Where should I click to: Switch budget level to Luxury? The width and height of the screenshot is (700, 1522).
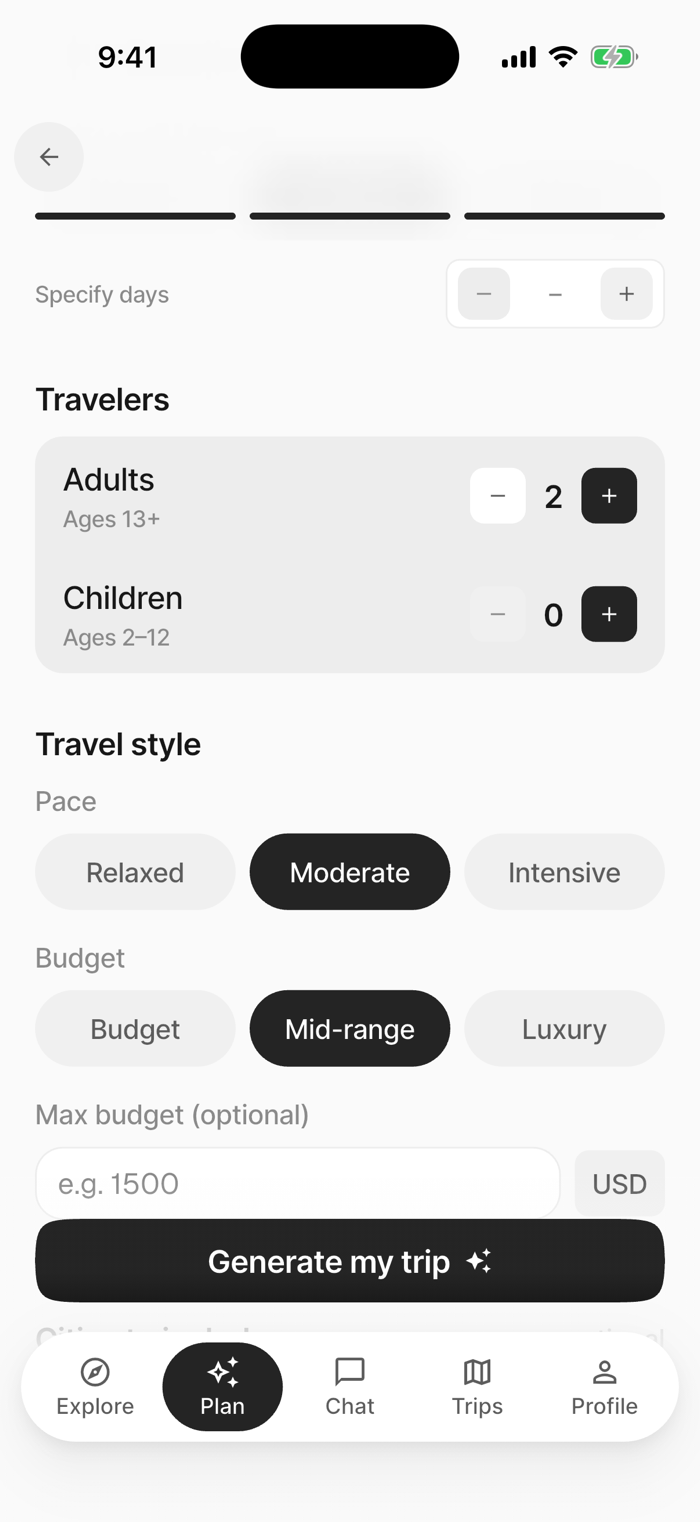(x=564, y=1029)
